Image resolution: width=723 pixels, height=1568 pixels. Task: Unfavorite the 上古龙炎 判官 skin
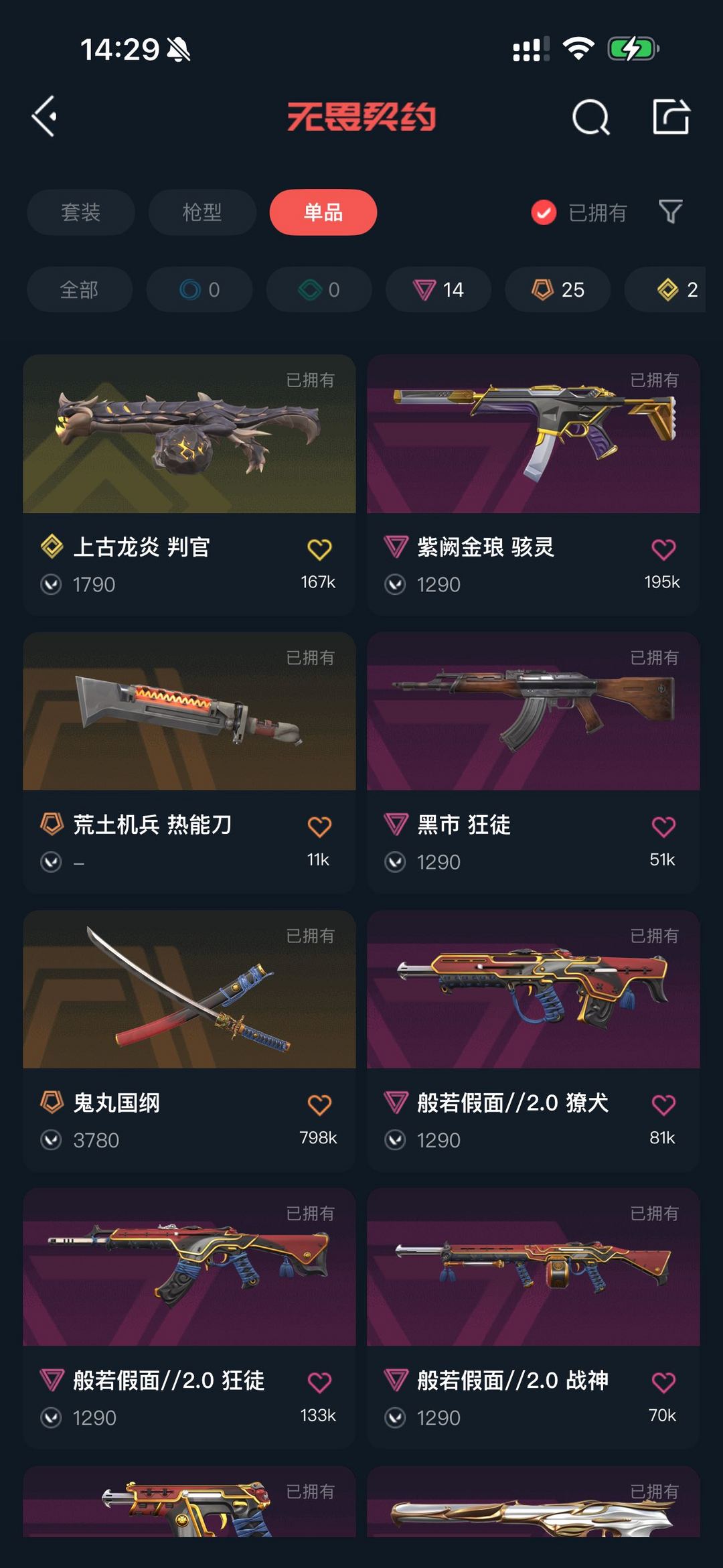point(319,547)
